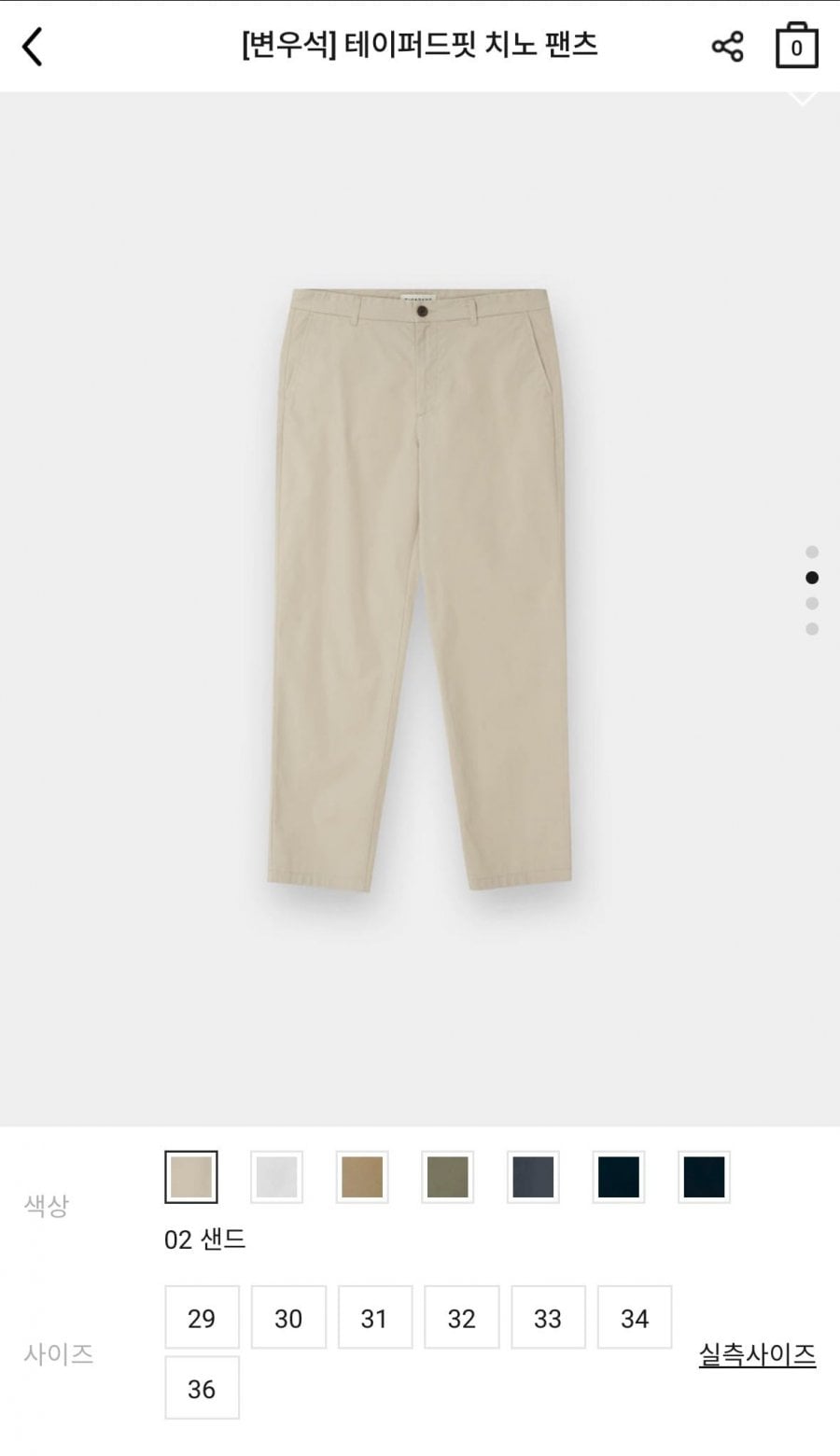
Task: Select size 32
Action: click(461, 1318)
